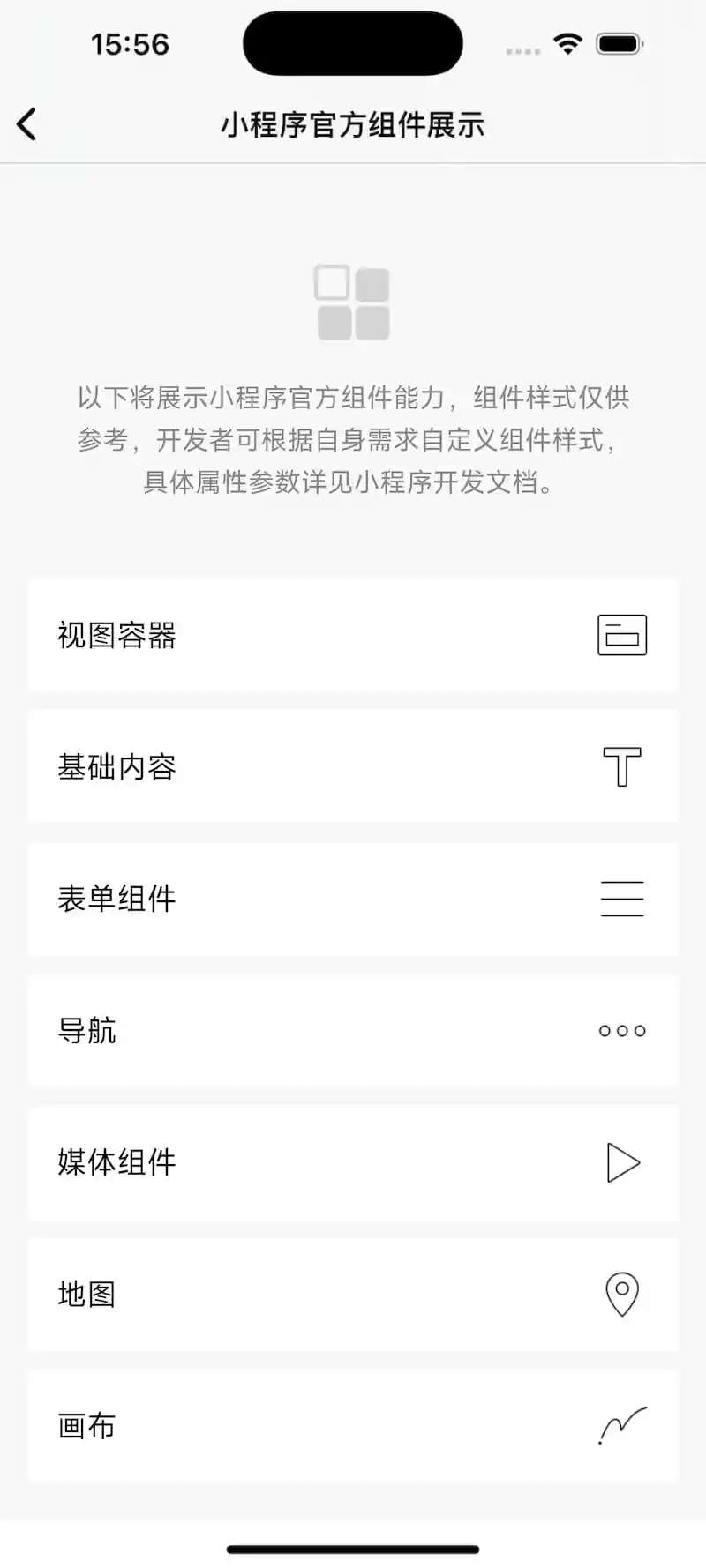Viewport: 706px width, 1568px height.
Task: Tap the page title 小程序官方组件展示
Action: coord(353,124)
